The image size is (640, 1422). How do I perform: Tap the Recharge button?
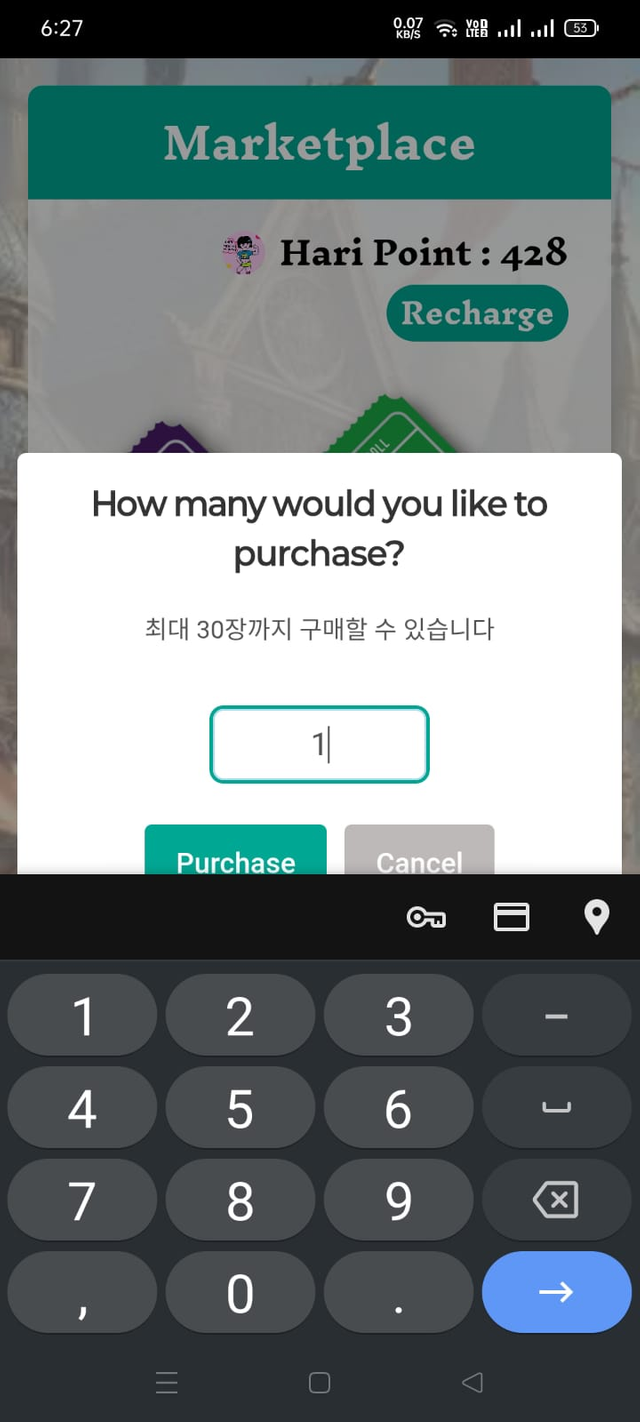point(477,313)
